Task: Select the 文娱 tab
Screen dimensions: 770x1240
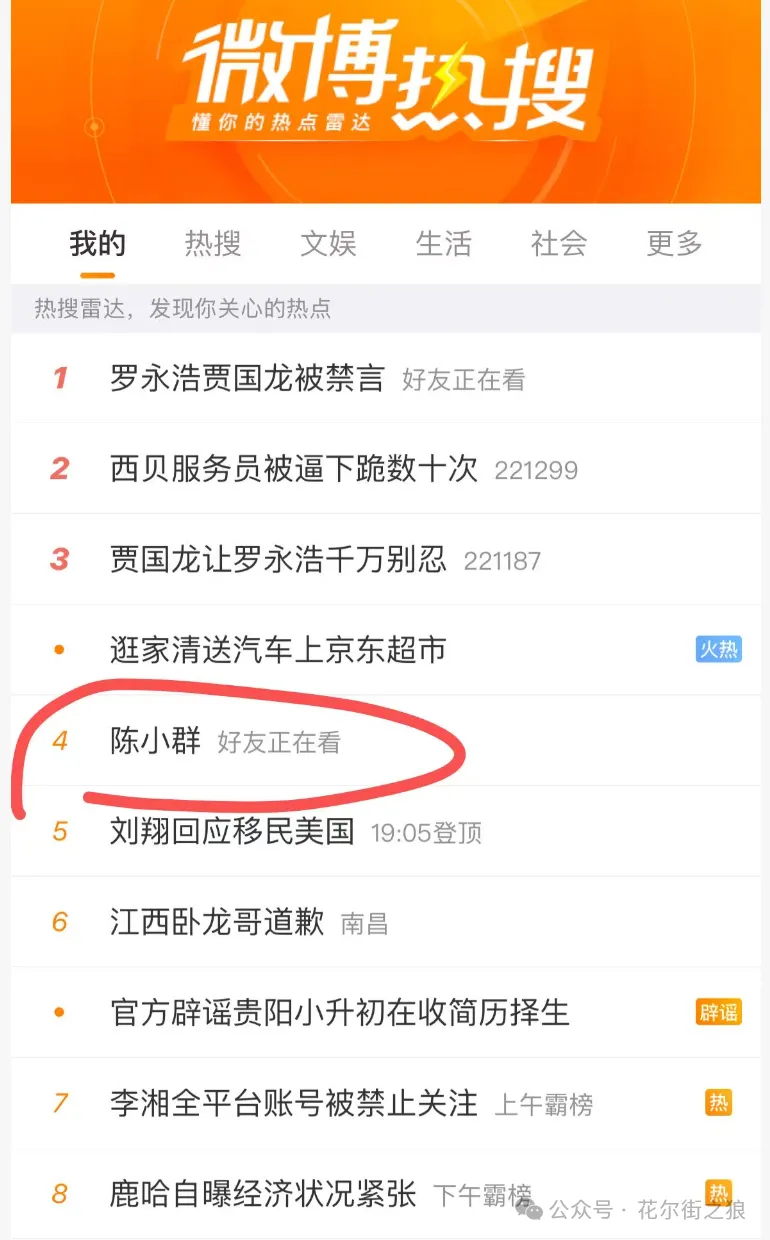Action: tap(328, 243)
